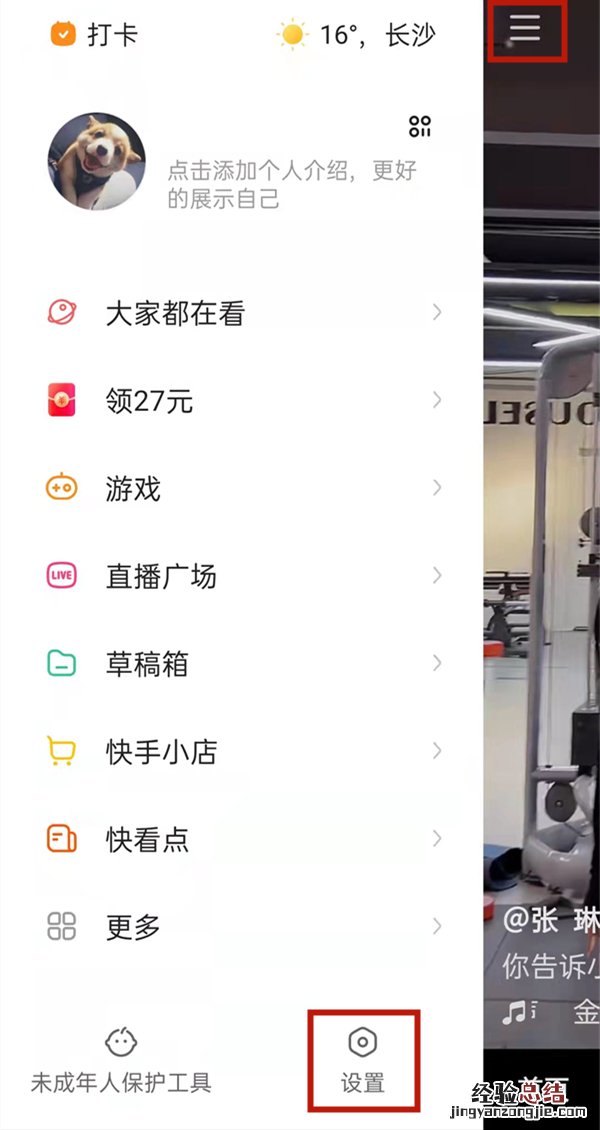Tap the apps grid icon beside the avatar
The width and height of the screenshot is (600, 1130).
pyautogui.click(x=420, y=126)
